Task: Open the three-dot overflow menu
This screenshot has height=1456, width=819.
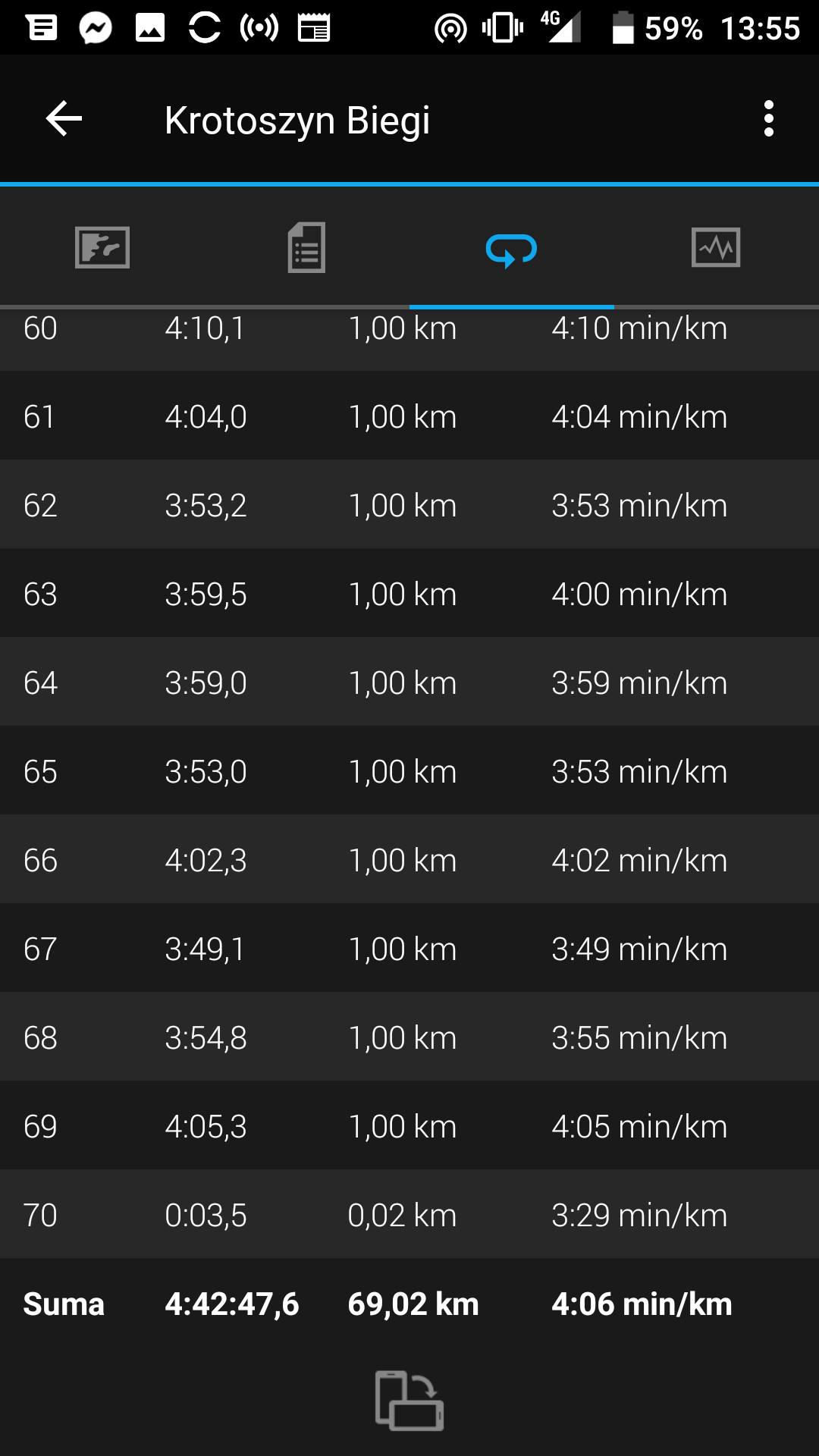Action: tap(768, 119)
